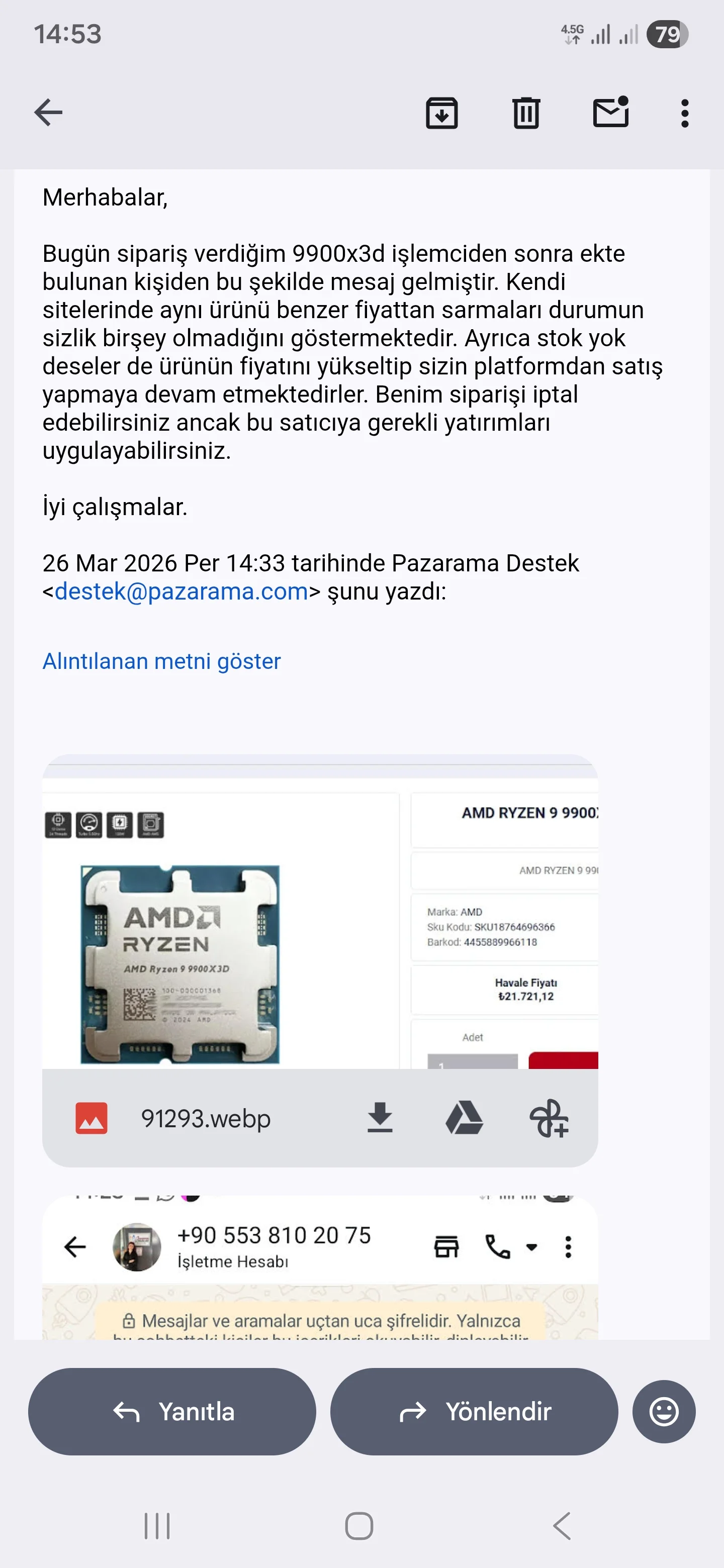Go back to the inbox
Image resolution: width=724 pixels, height=1568 pixels.
click(48, 113)
